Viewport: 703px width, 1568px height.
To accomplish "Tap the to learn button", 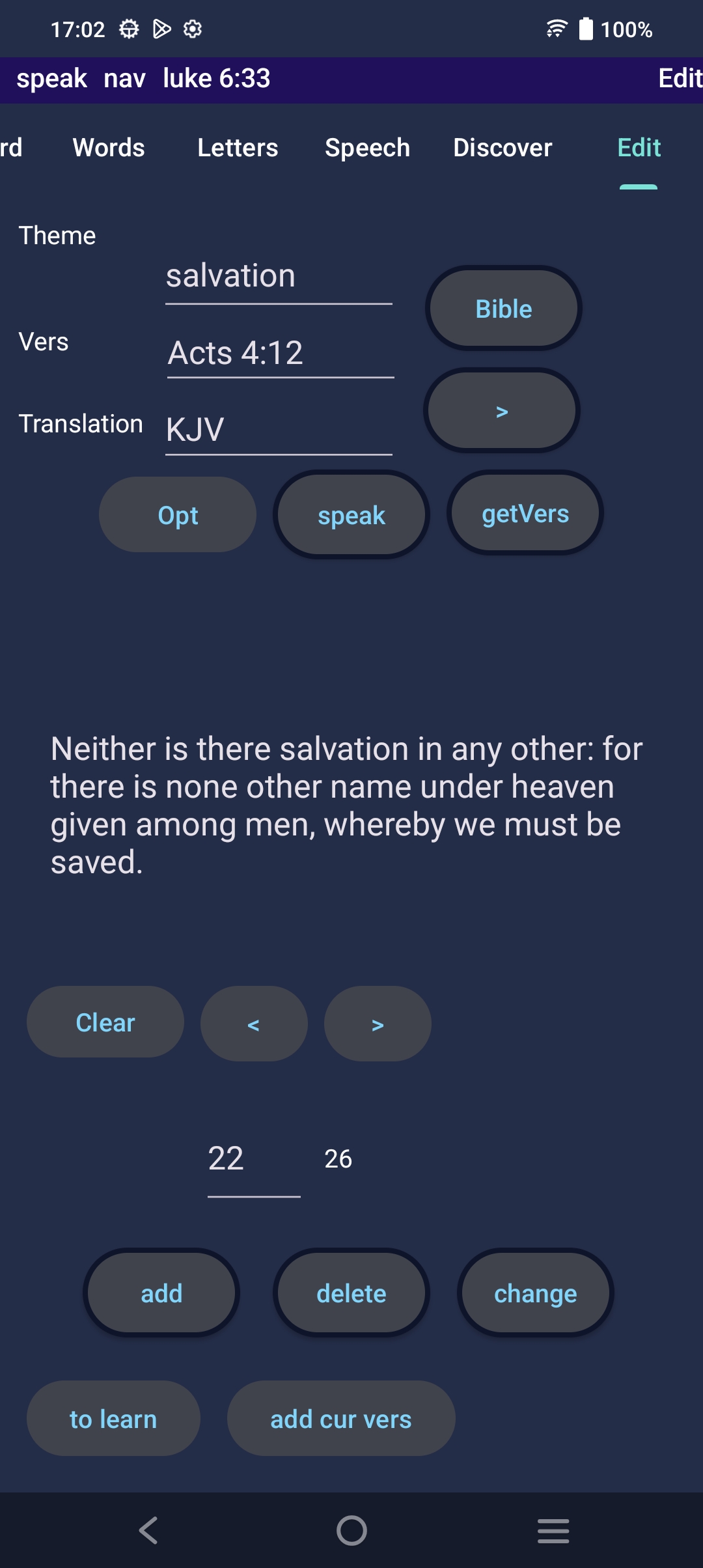I will (x=113, y=1419).
